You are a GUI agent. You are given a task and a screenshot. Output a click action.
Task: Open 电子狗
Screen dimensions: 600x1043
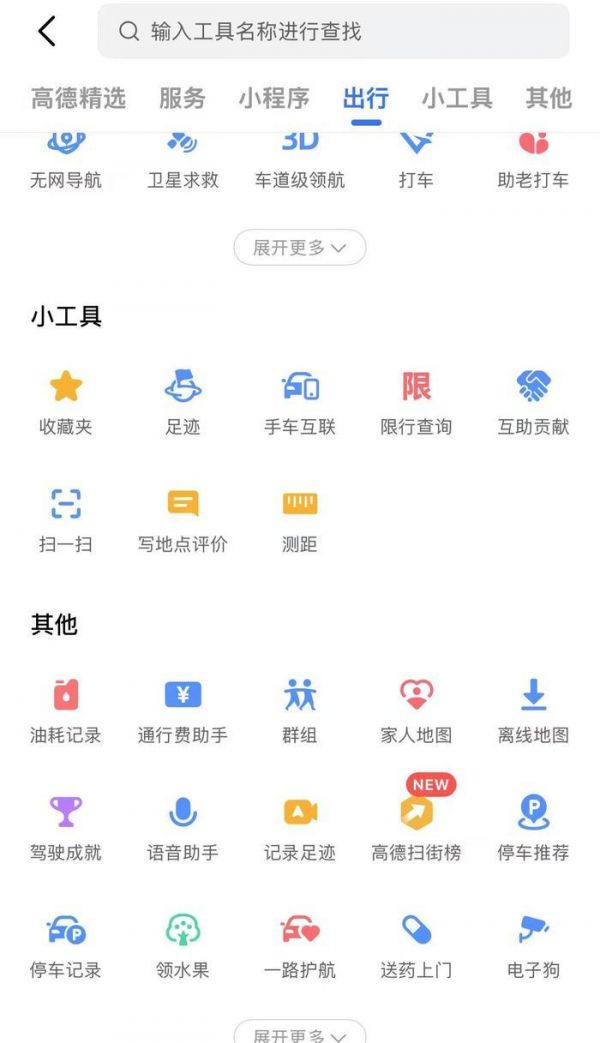tap(533, 945)
